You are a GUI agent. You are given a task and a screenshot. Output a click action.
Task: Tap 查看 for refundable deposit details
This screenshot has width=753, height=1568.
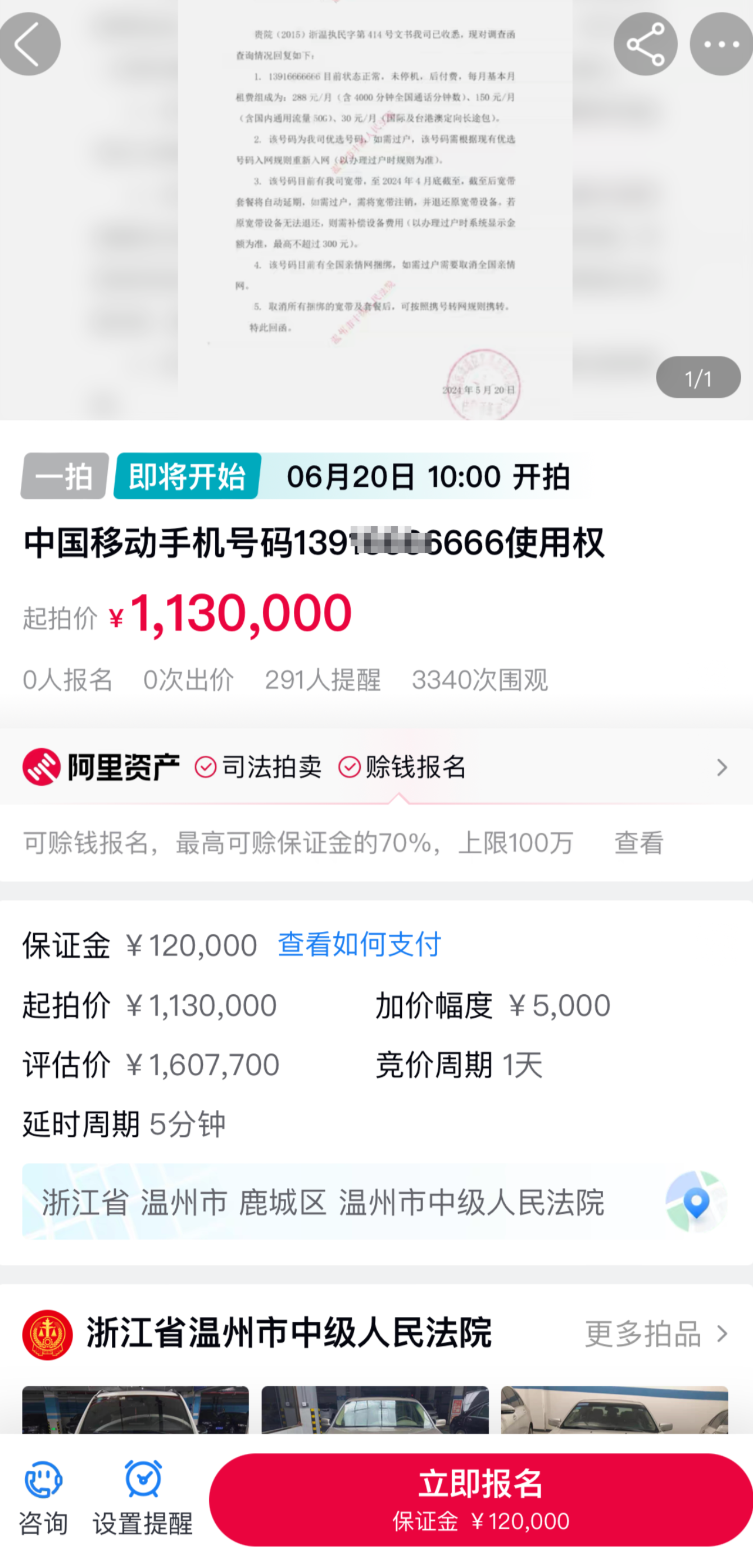[x=638, y=843]
